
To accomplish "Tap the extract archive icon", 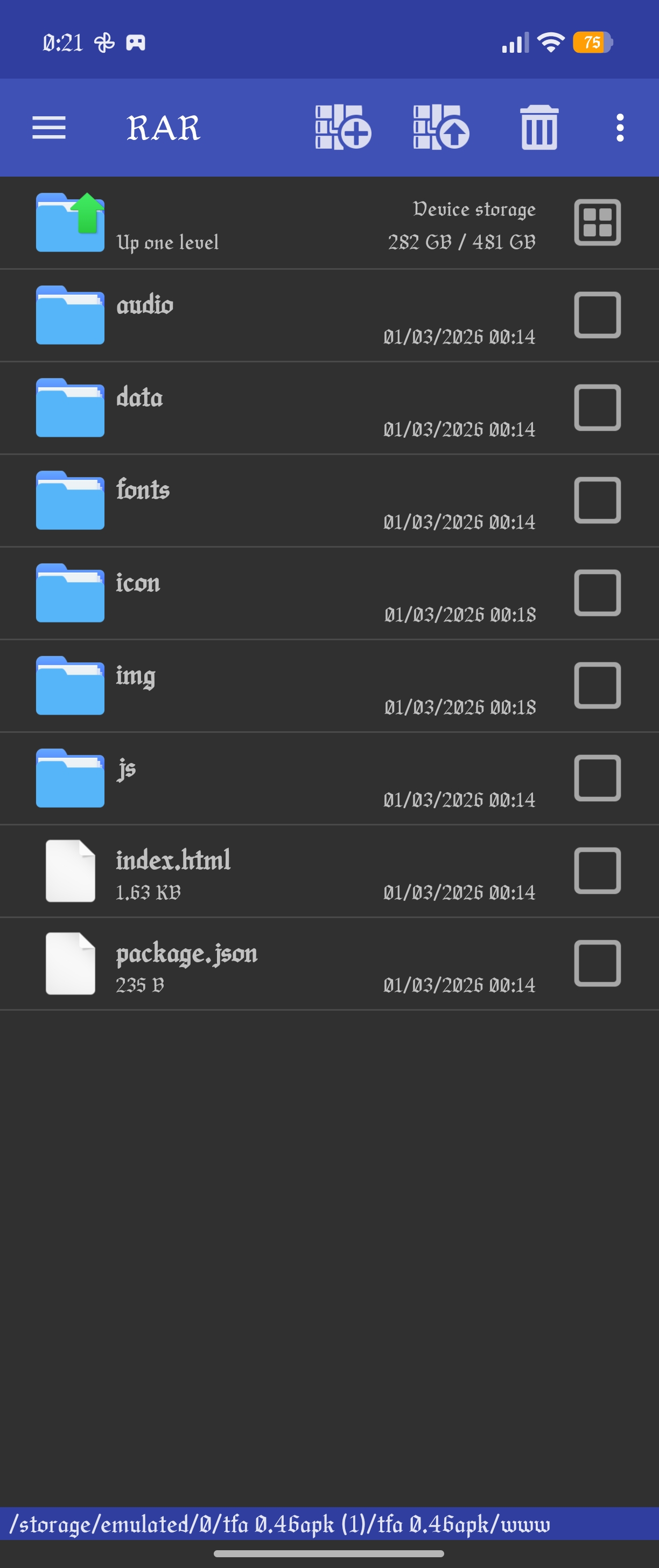I will 440,127.
